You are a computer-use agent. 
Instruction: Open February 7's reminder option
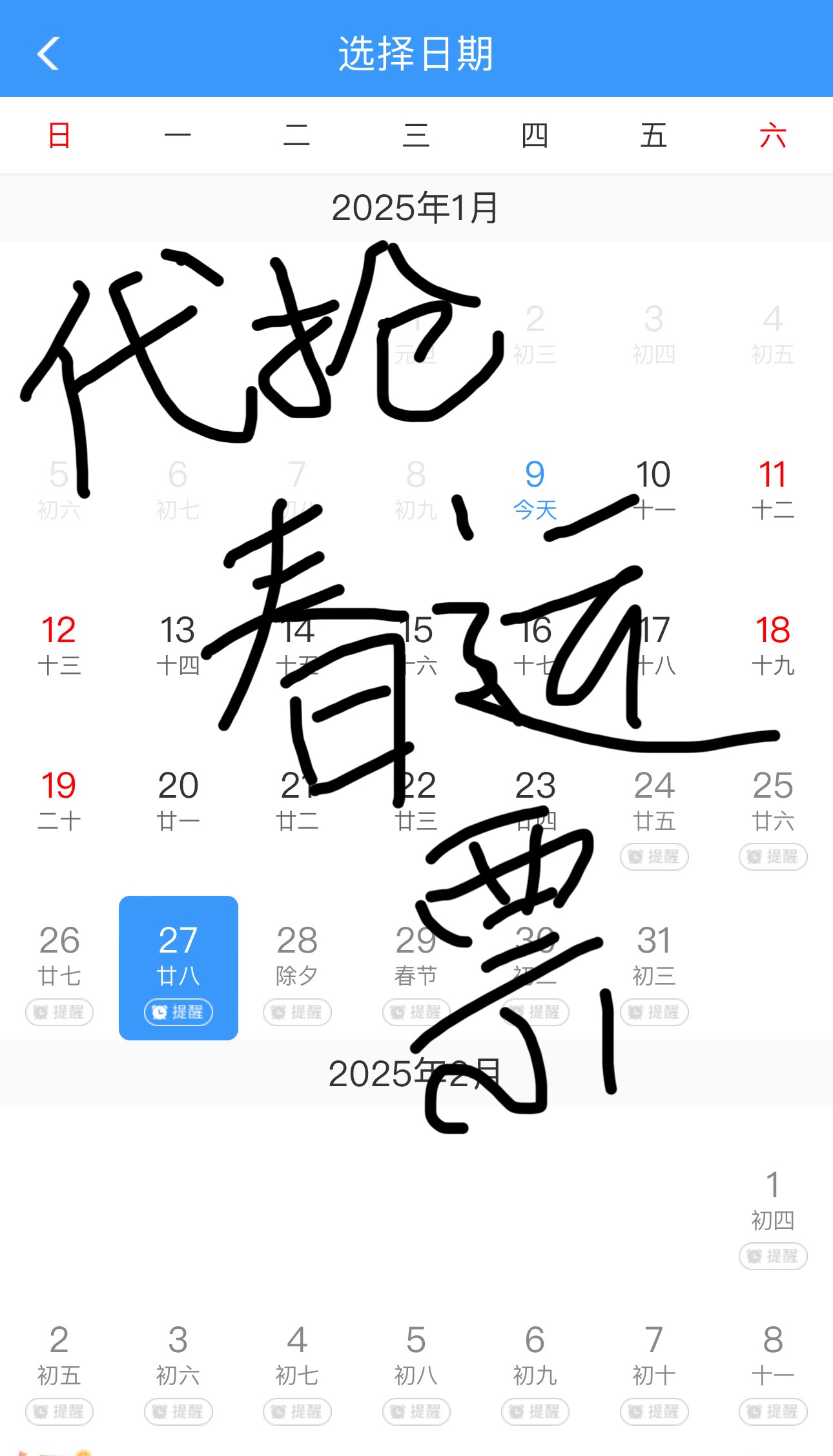click(654, 1411)
